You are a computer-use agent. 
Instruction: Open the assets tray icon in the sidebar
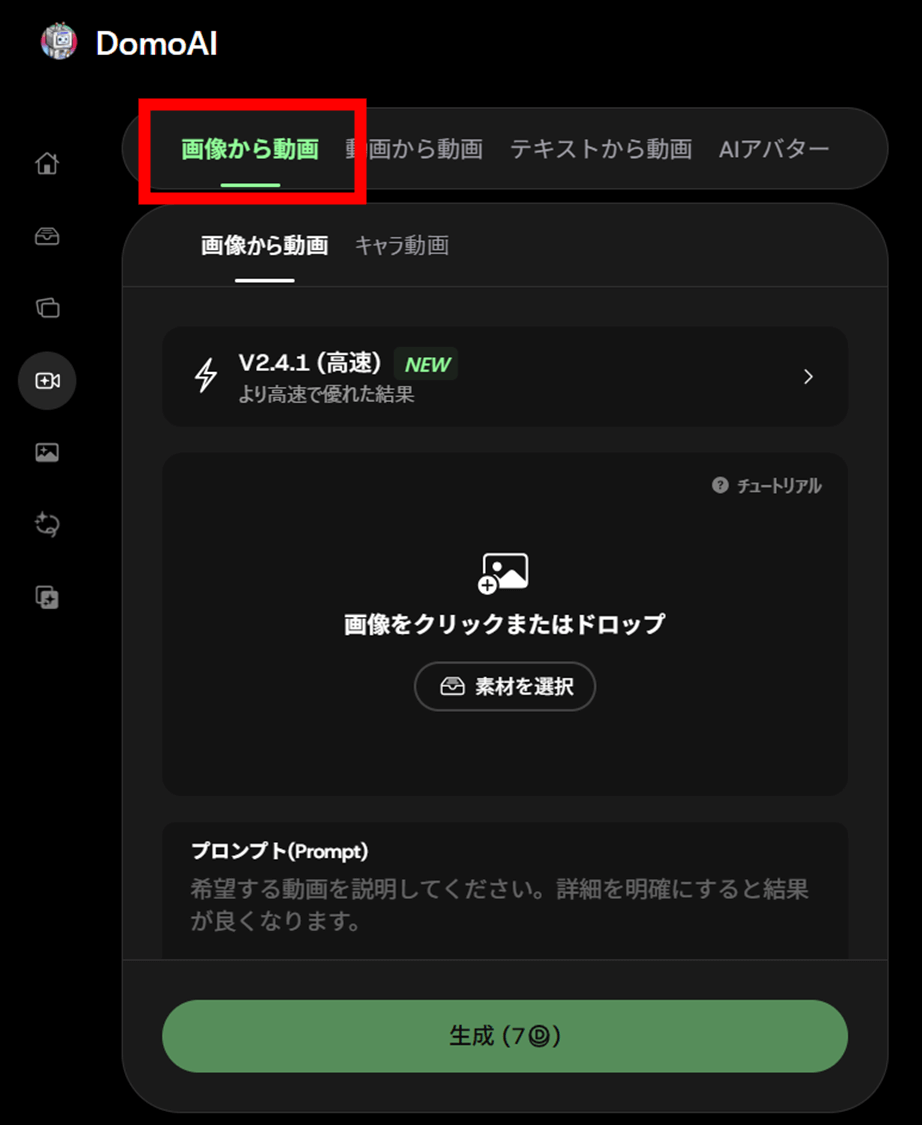point(47,236)
